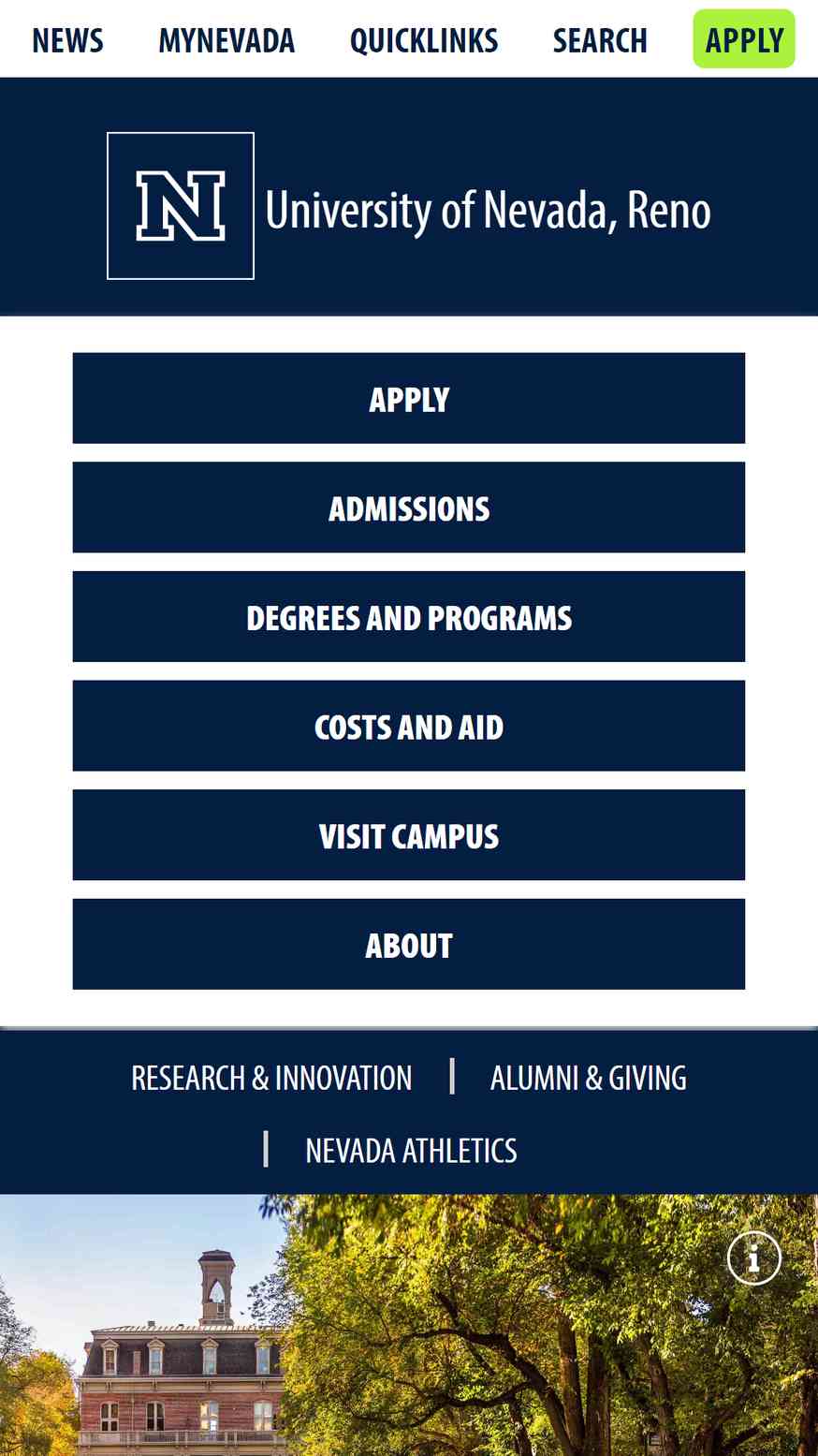Viewport: 818px width, 1456px height.
Task: Tap the info icon on campus photo
Action: pyautogui.click(x=754, y=1257)
